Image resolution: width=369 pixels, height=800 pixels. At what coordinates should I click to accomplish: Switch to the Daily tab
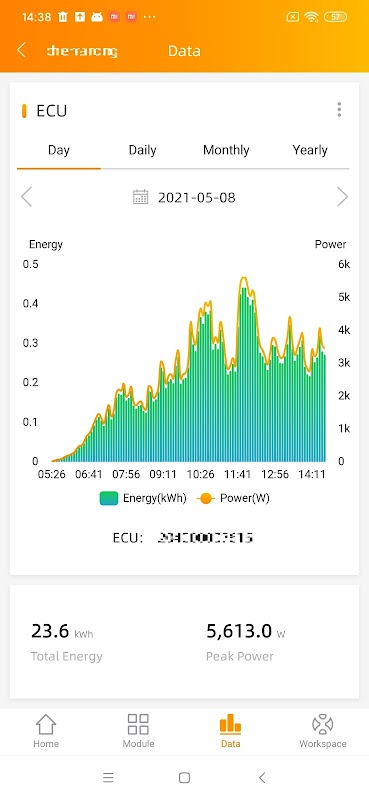142,151
